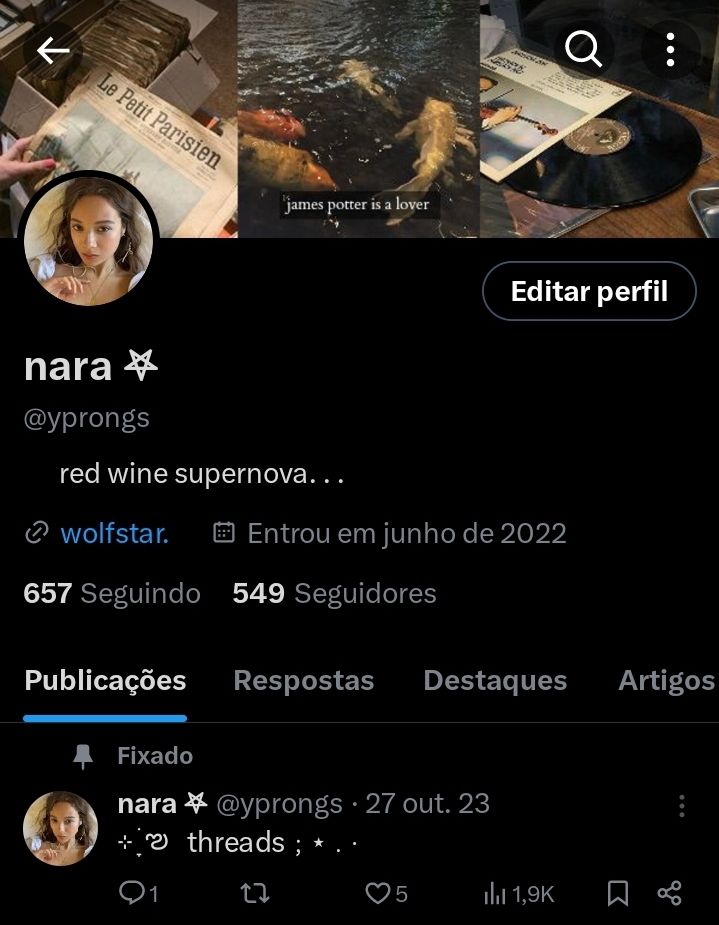719x925 pixels.
Task: Switch to the Artigos tab
Action: [x=666, y=681]
